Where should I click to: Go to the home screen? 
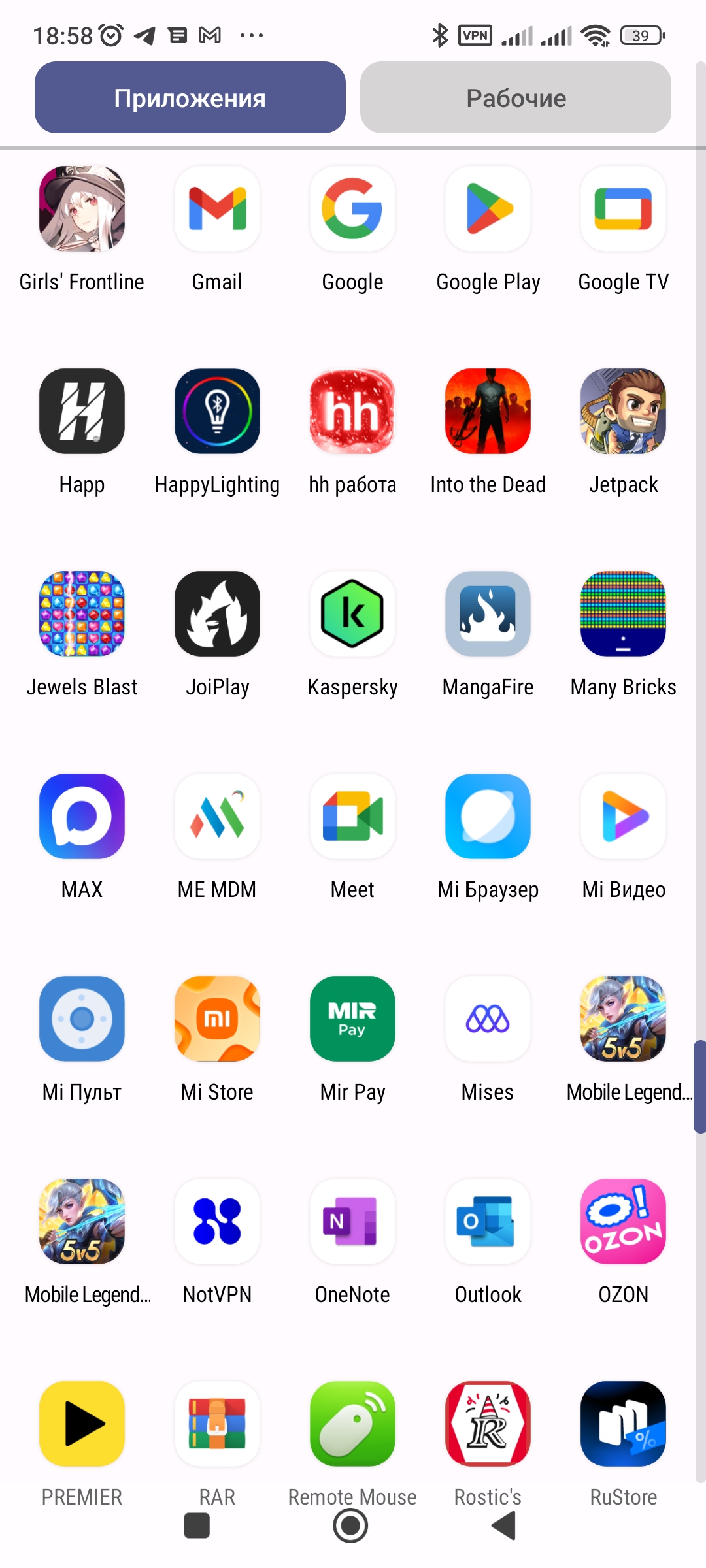(x=350, y=1526)
